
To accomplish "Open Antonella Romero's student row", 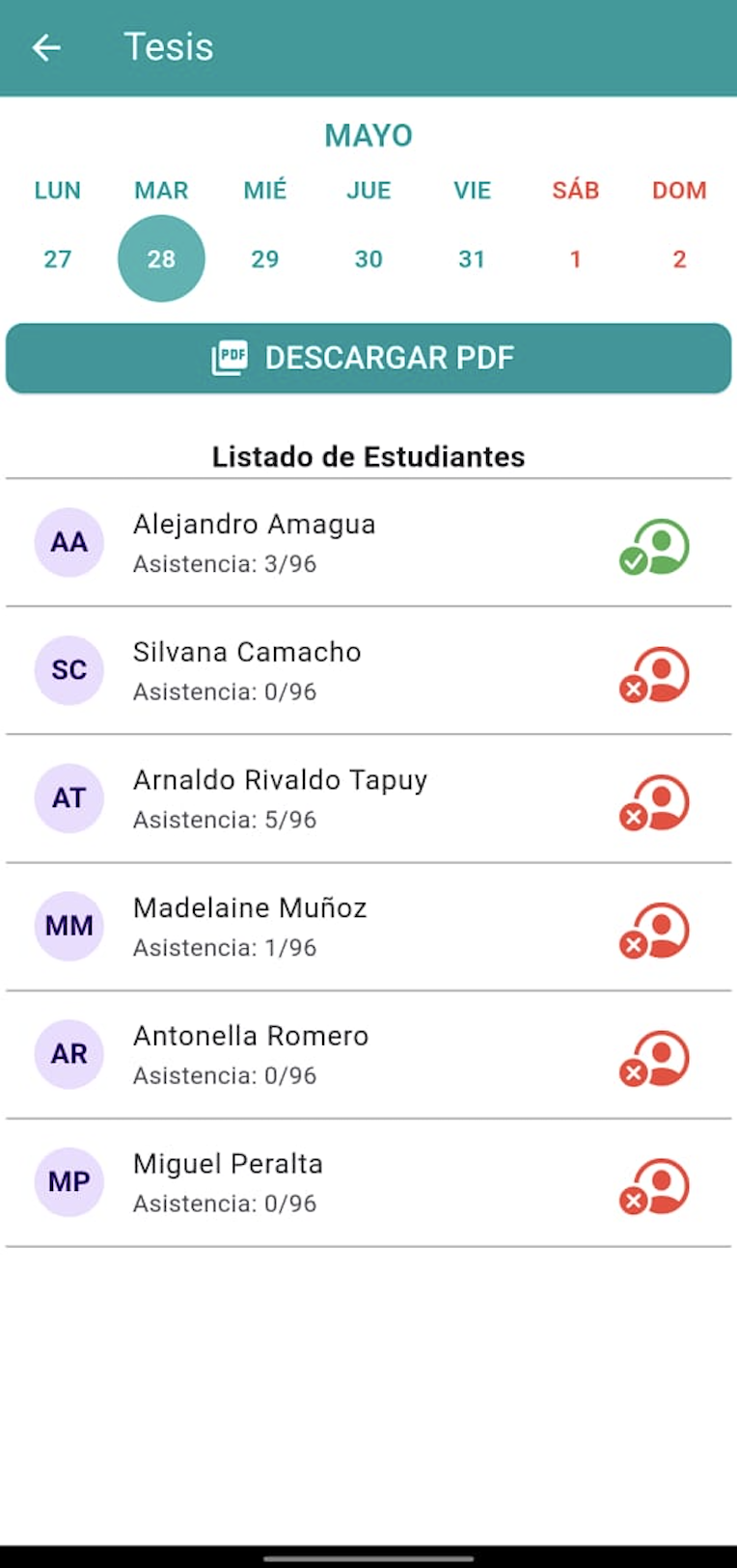I will click(368, 1055).
